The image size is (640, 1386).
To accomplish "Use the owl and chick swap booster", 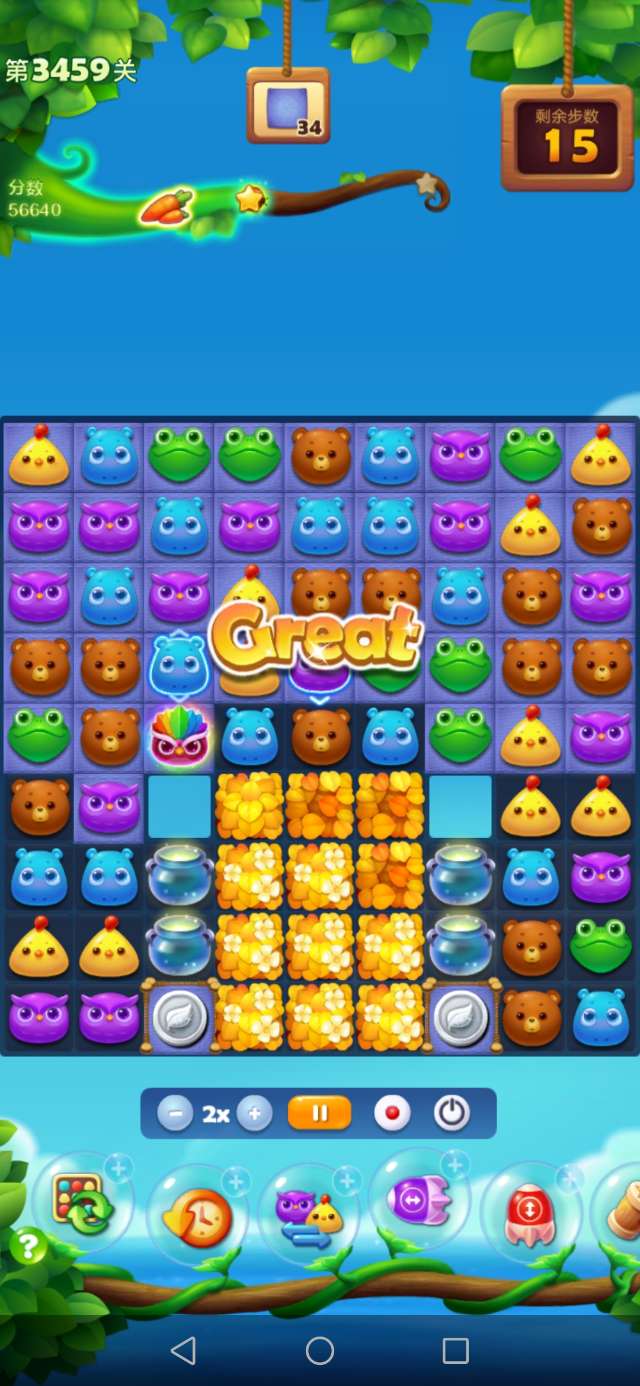I will pos(308,1212).
